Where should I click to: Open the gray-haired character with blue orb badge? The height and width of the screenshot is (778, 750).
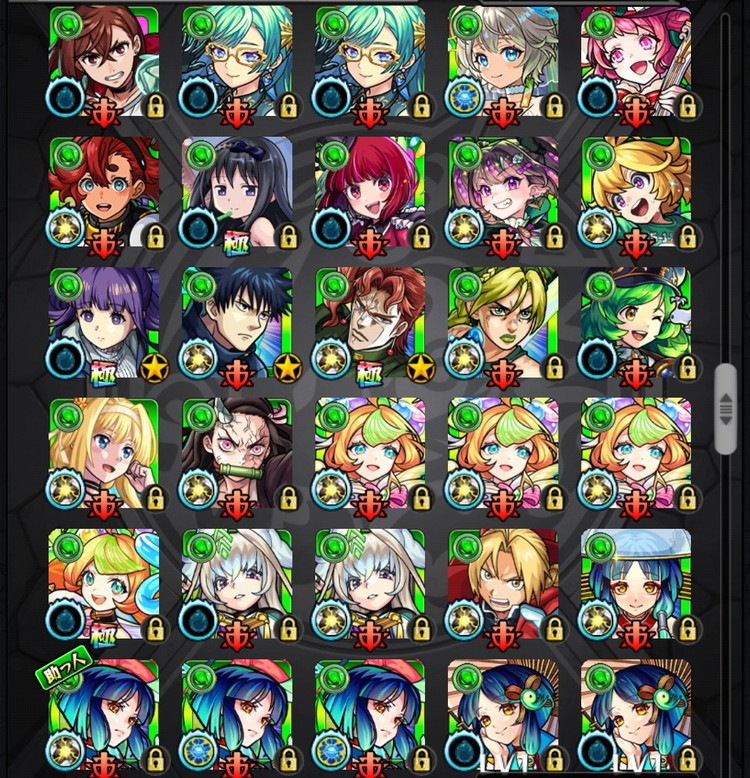502,62
